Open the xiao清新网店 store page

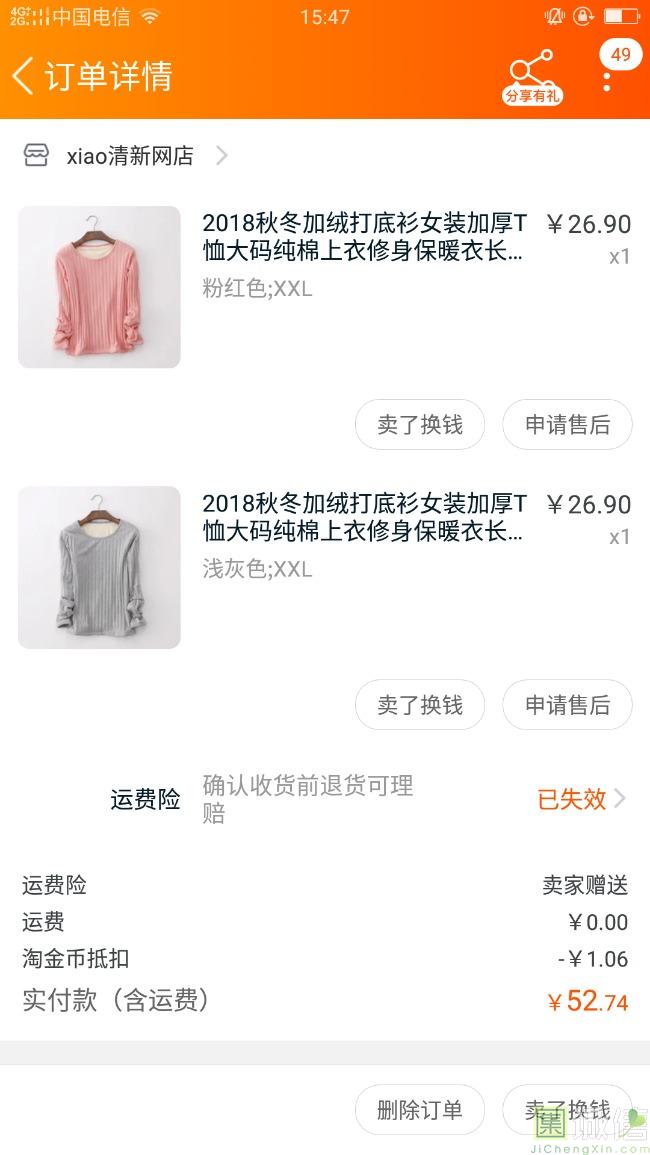[x=130, y=156]
